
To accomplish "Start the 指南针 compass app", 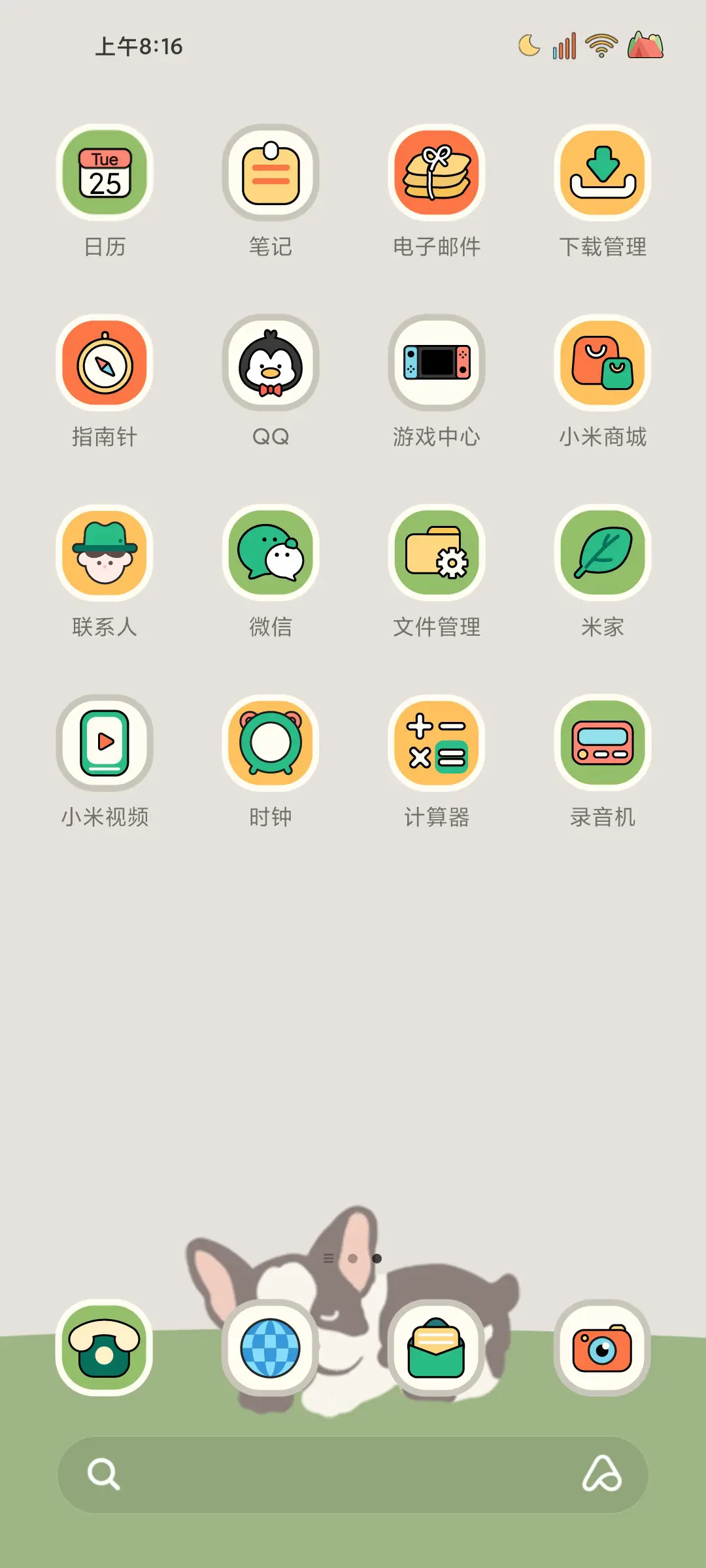I will (105, 364).
